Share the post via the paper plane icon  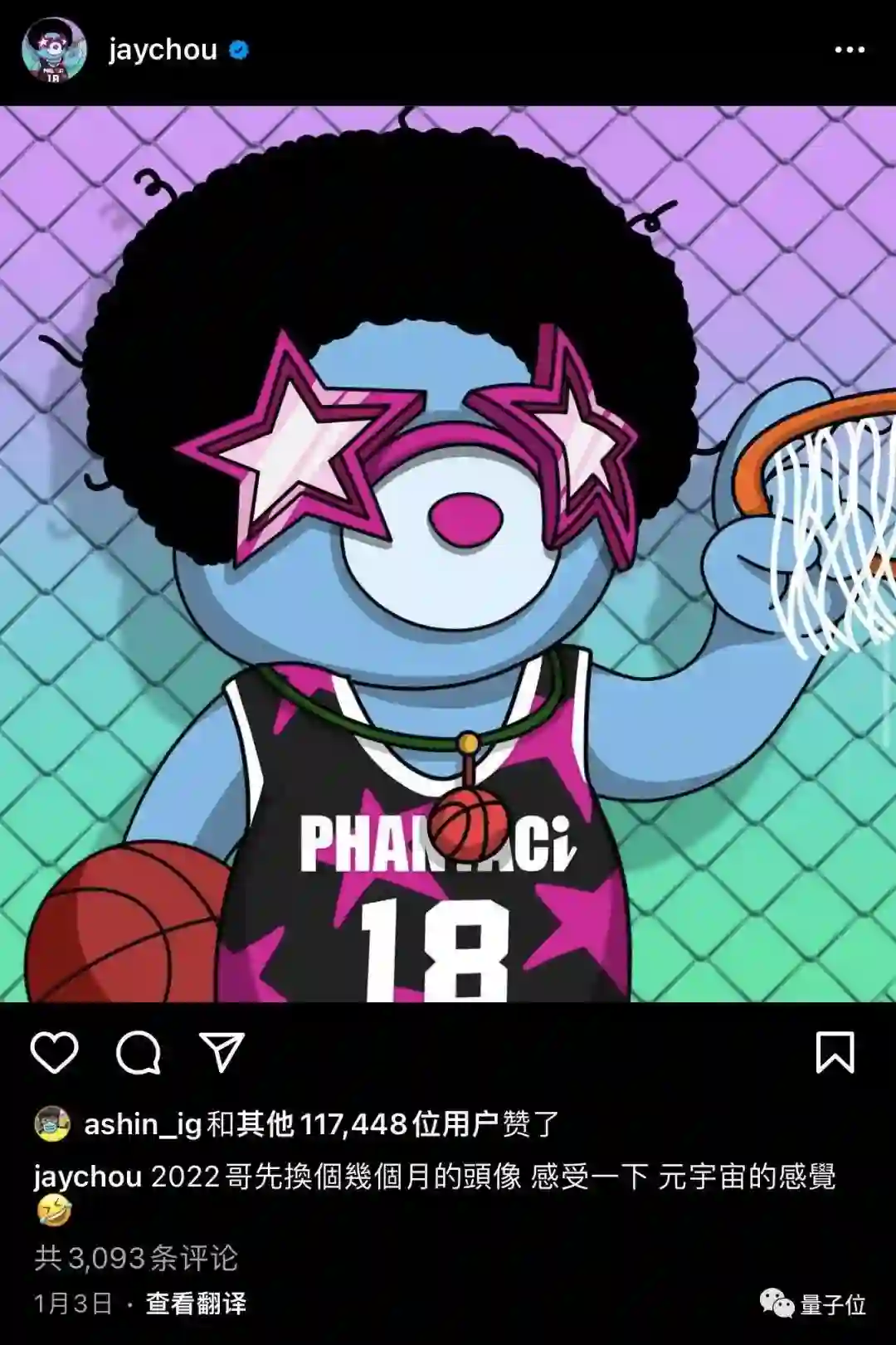pos(222,1052)
